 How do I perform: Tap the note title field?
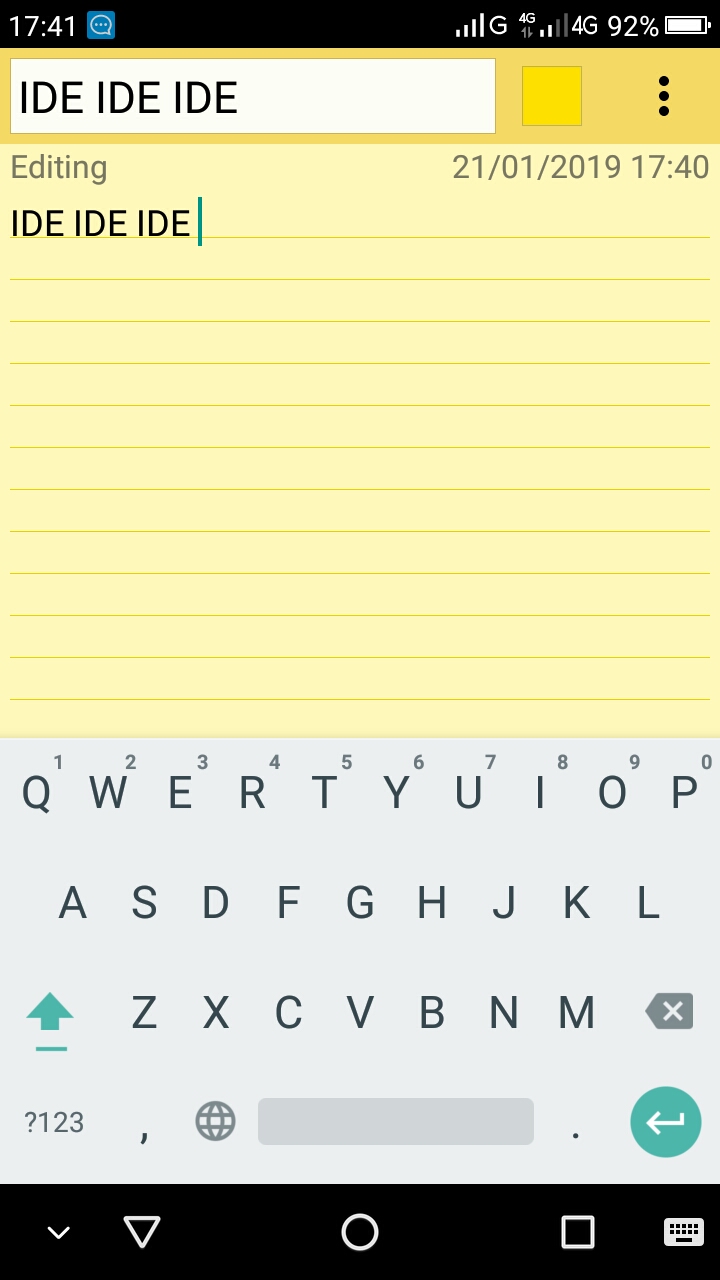(x=252, y=96)
